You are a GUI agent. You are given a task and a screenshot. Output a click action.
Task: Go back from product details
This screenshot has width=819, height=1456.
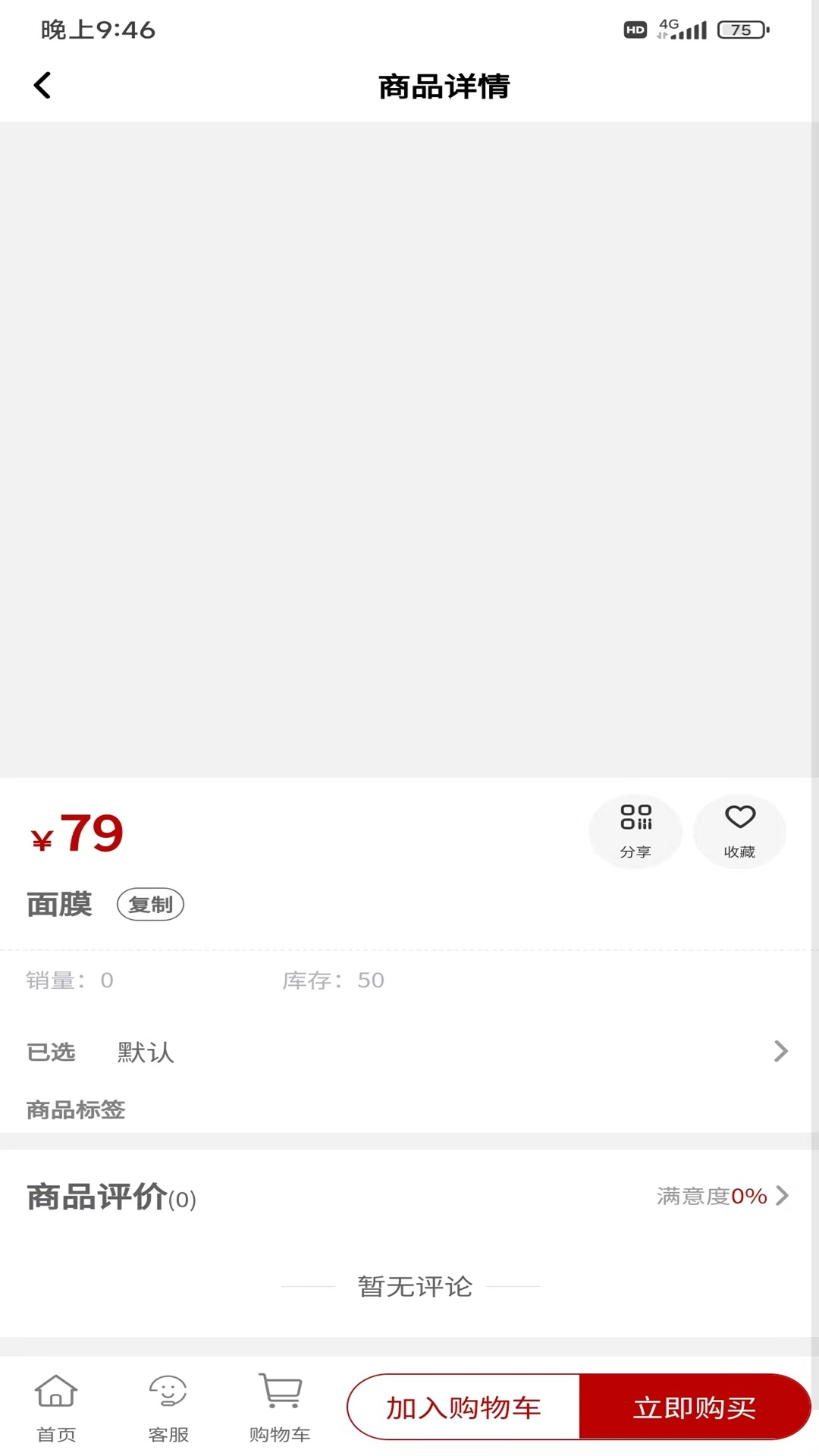[42, 86]
